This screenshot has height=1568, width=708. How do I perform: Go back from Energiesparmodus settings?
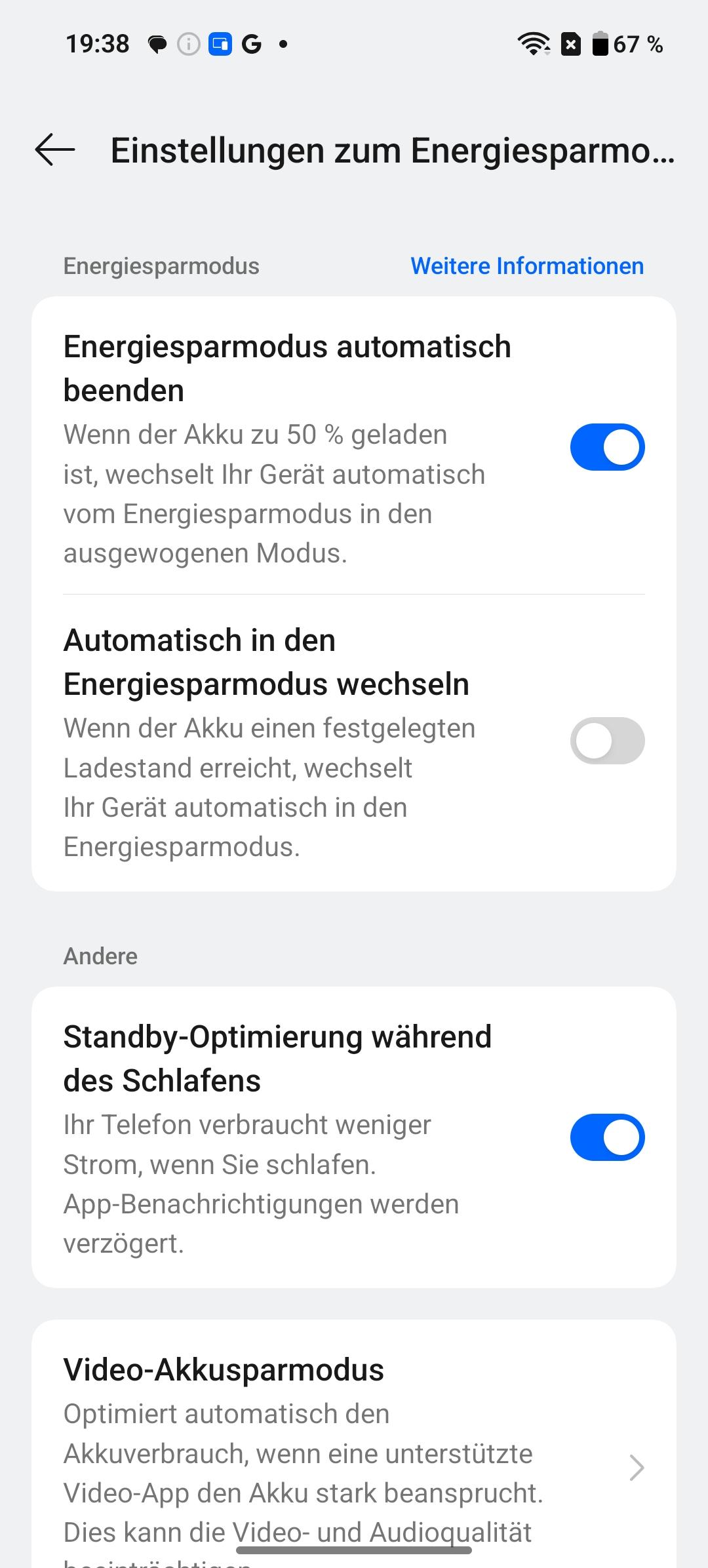pyautogui.click(x=55, y=150)
